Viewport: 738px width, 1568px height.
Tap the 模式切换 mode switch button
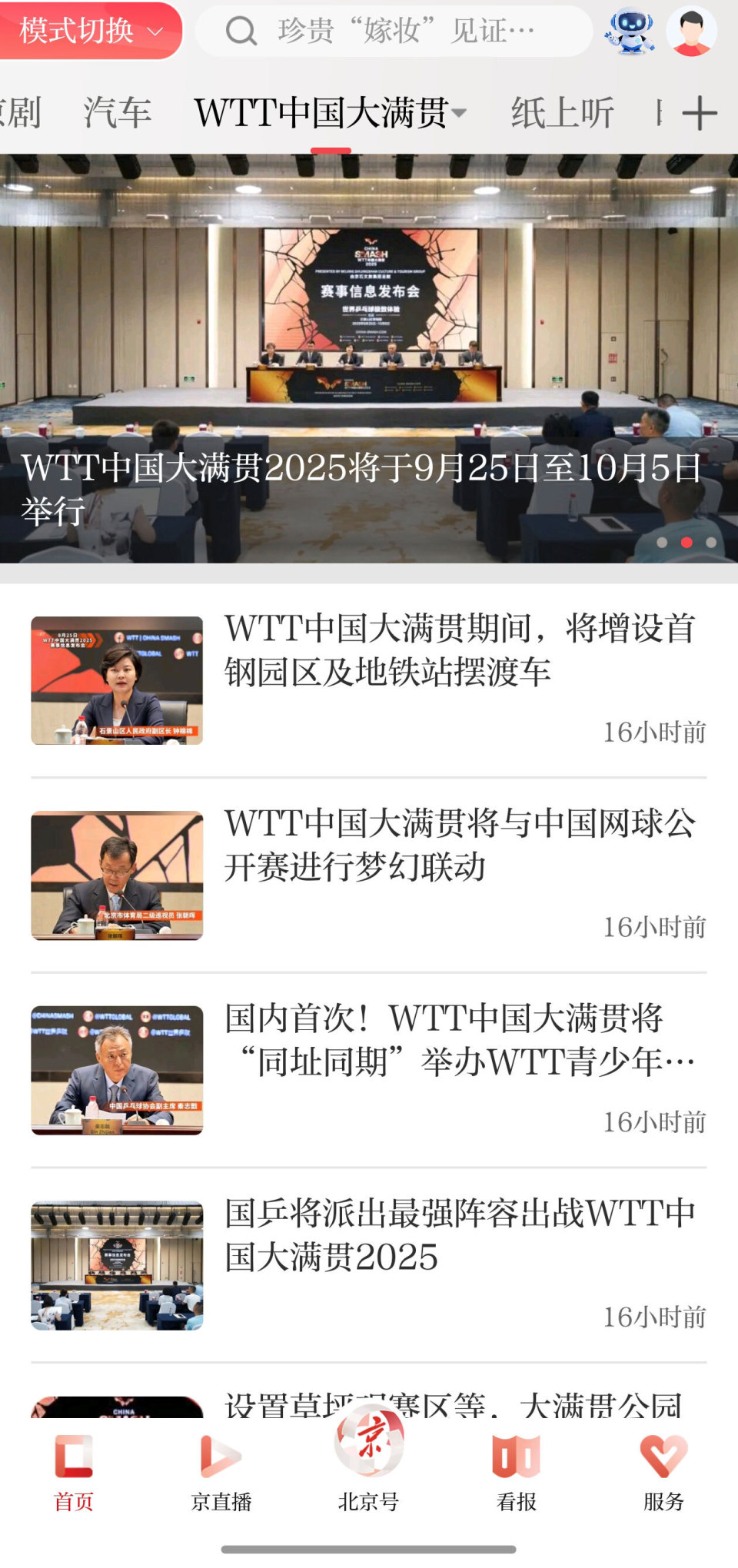[91, 31]
